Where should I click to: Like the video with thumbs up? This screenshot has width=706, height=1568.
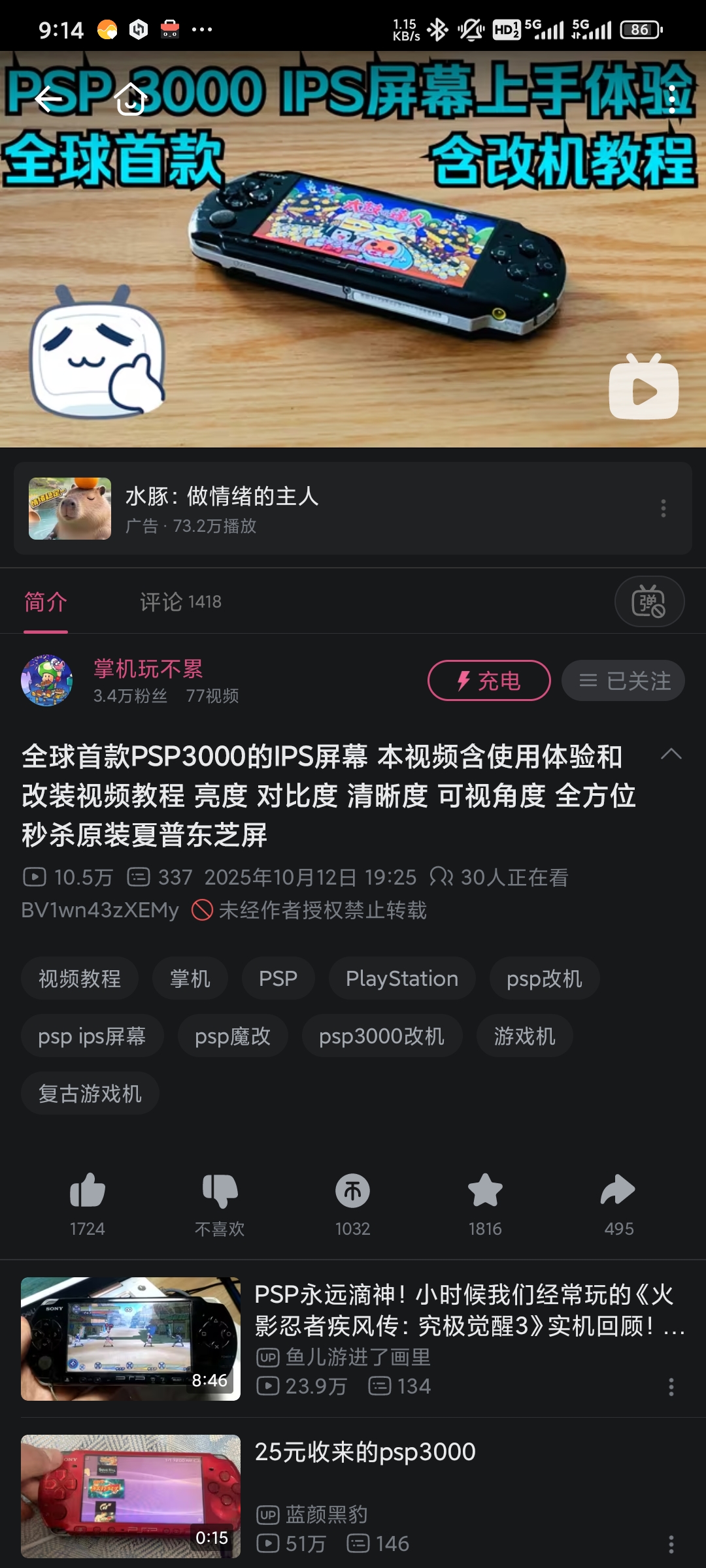tap(88, 1190)
